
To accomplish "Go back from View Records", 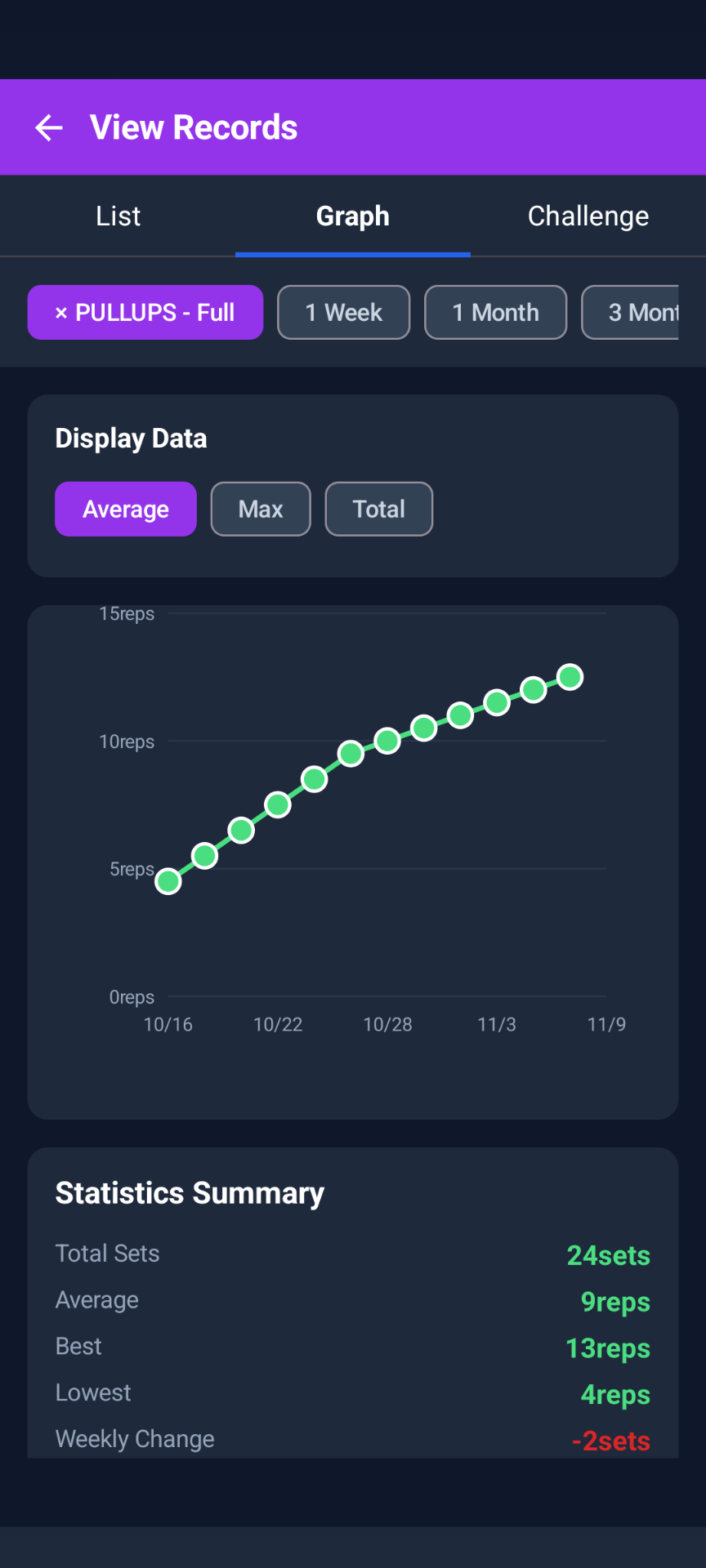I will [49, 128].
